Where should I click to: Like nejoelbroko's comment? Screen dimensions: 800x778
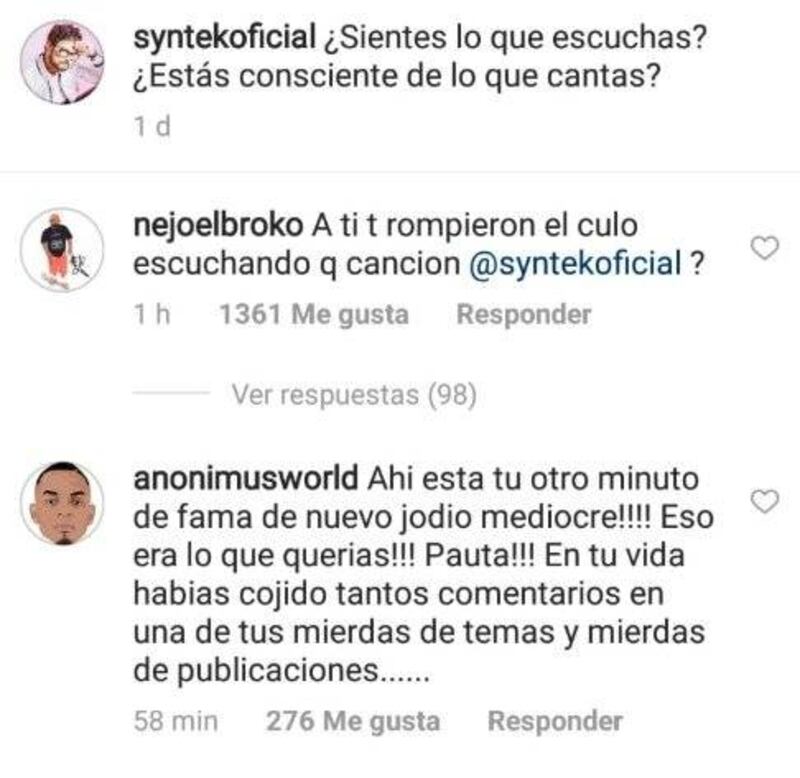point(764,249)
